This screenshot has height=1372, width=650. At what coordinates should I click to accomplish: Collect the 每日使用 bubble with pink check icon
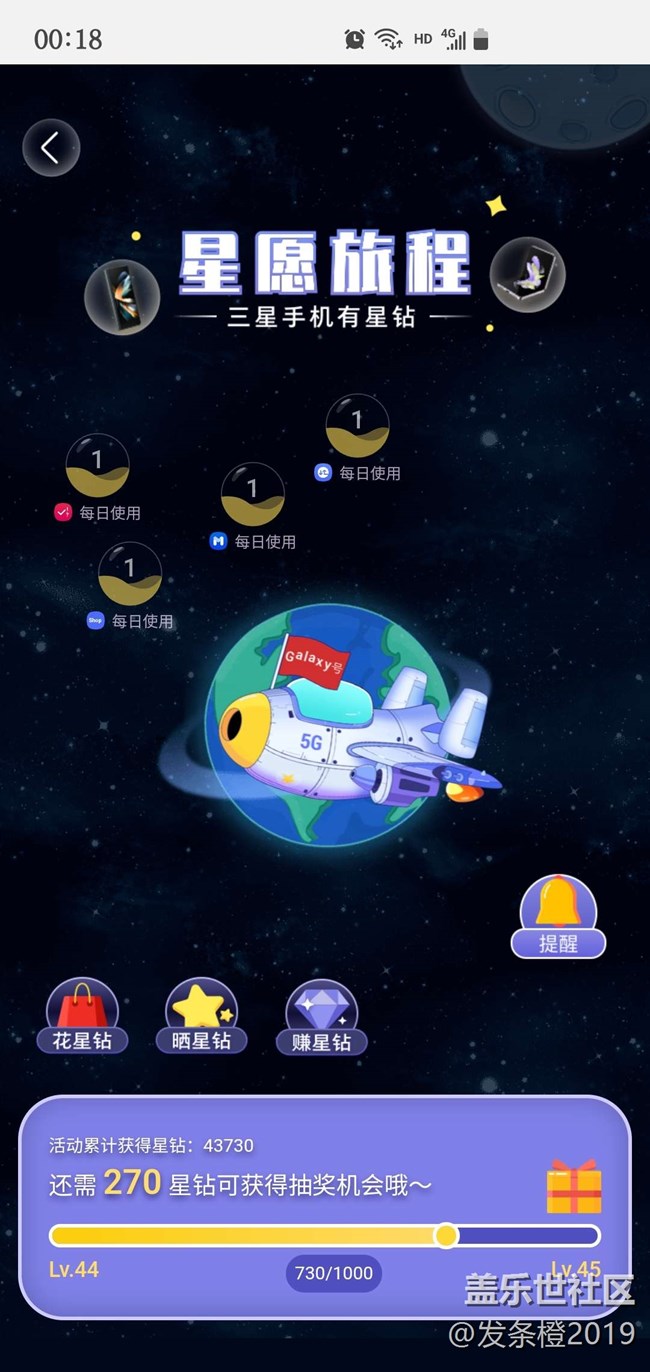(x=97, y=466)
